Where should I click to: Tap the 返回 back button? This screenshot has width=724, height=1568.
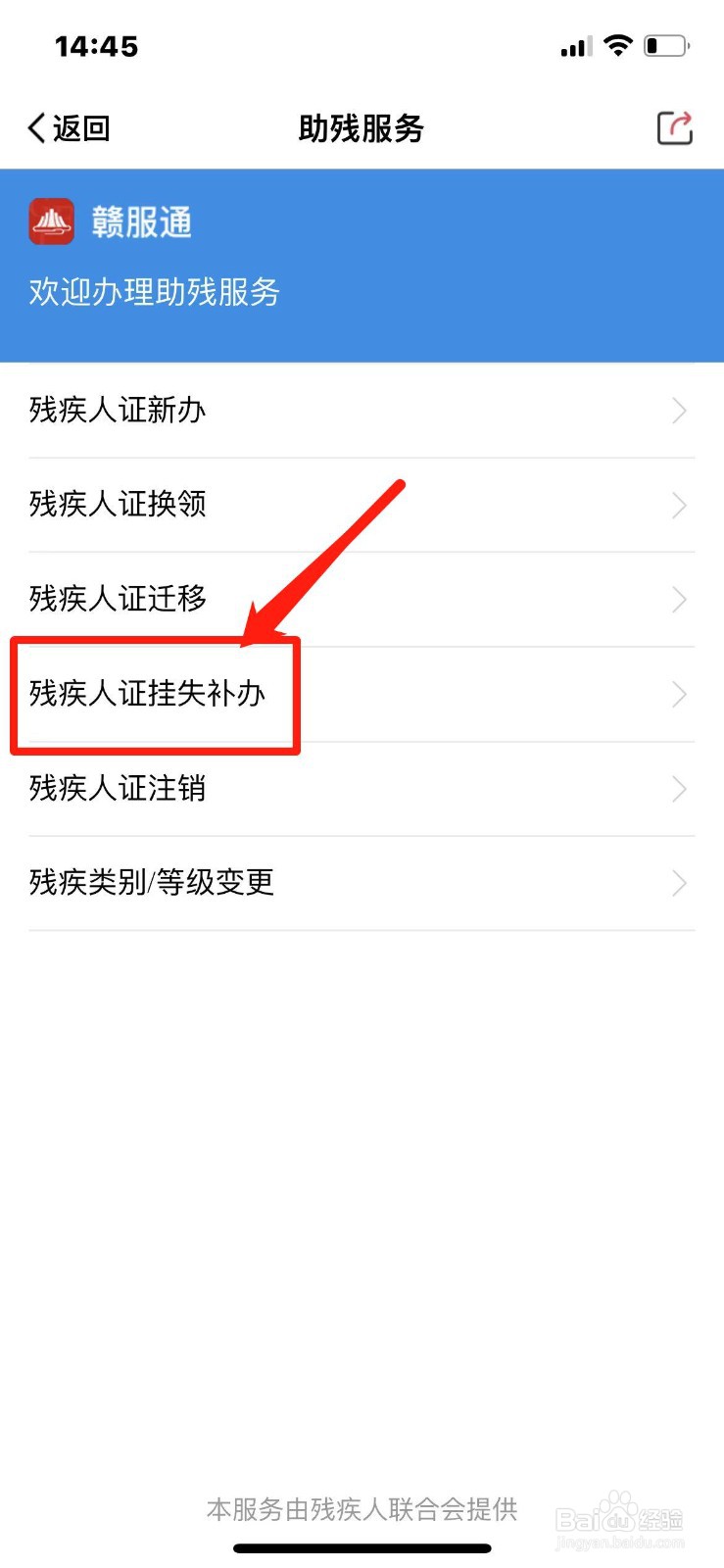69,127
